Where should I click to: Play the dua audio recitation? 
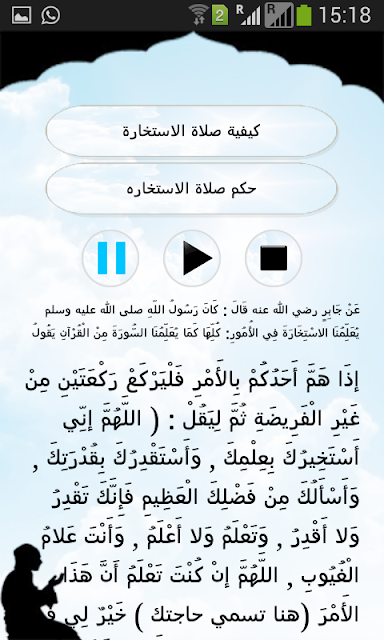point(192,258)
